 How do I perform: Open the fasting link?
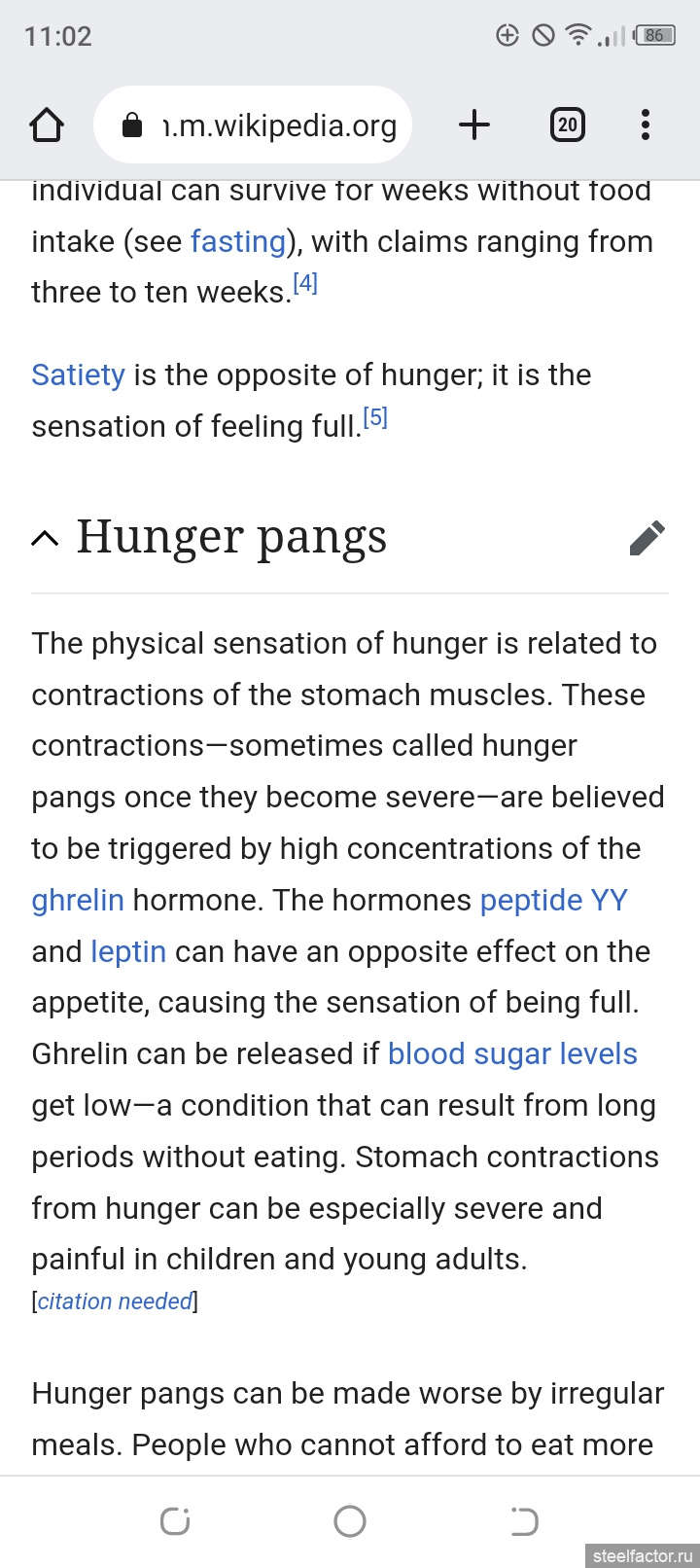(238, 241)
